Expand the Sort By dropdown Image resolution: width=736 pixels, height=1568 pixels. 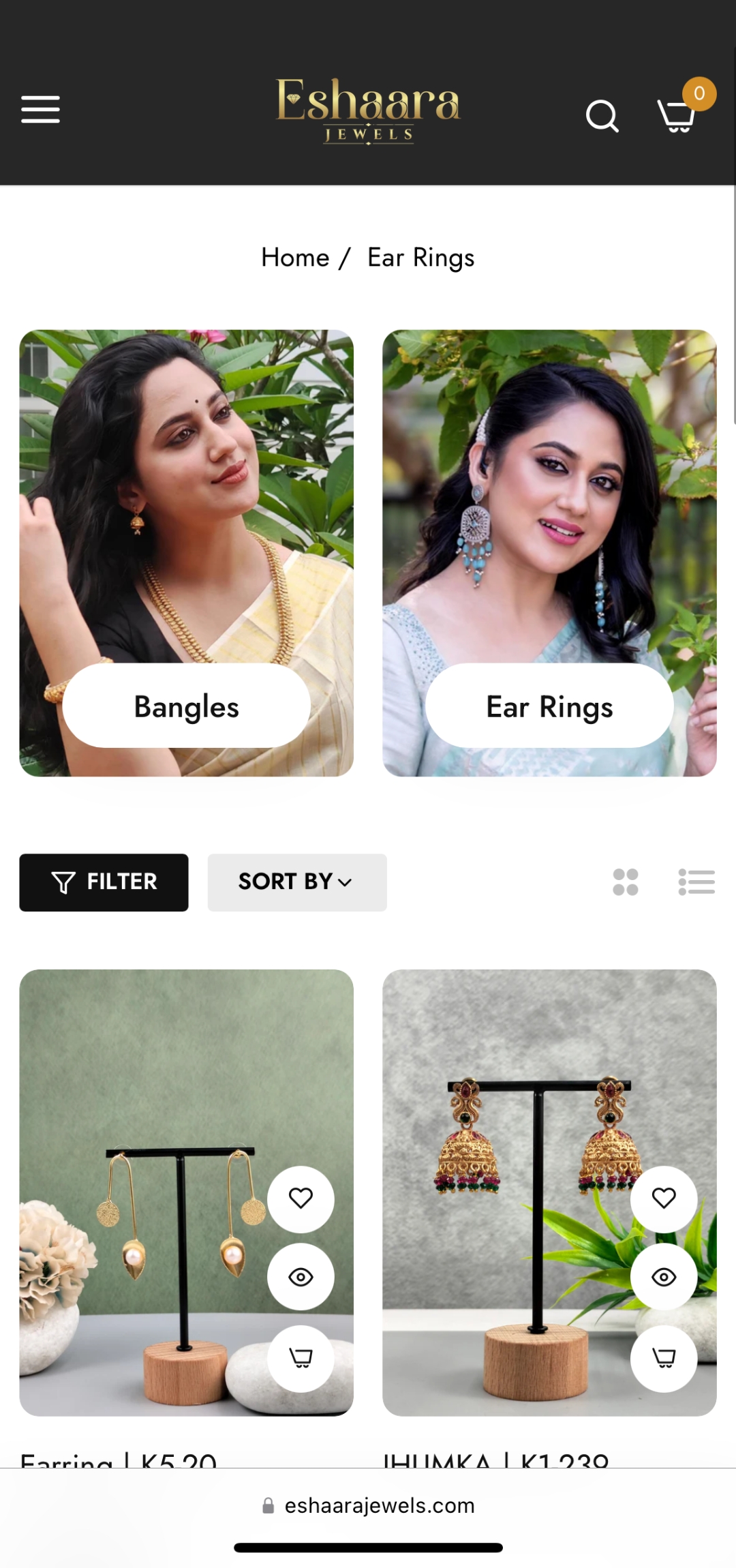pos(296,882)
